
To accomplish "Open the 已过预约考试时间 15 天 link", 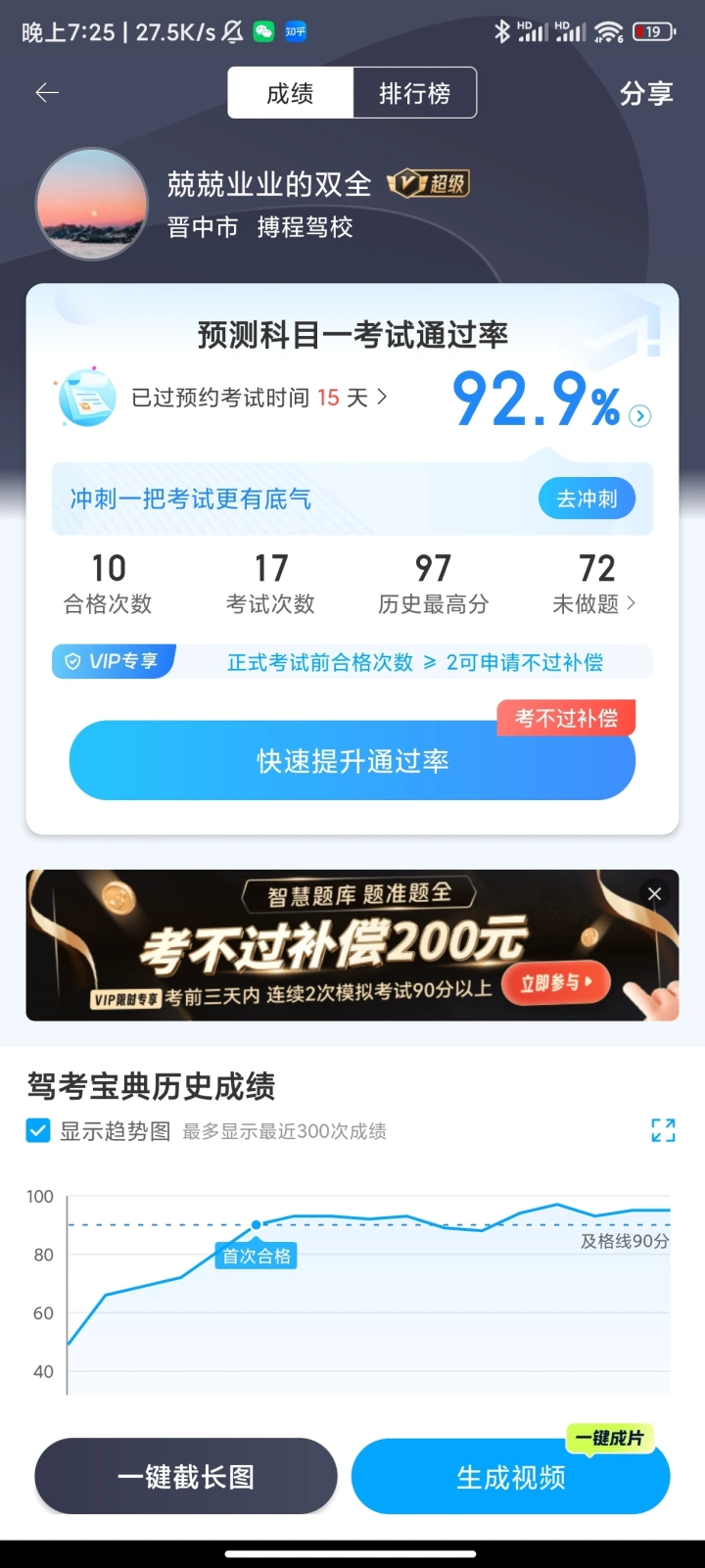I will pos(258,398).
